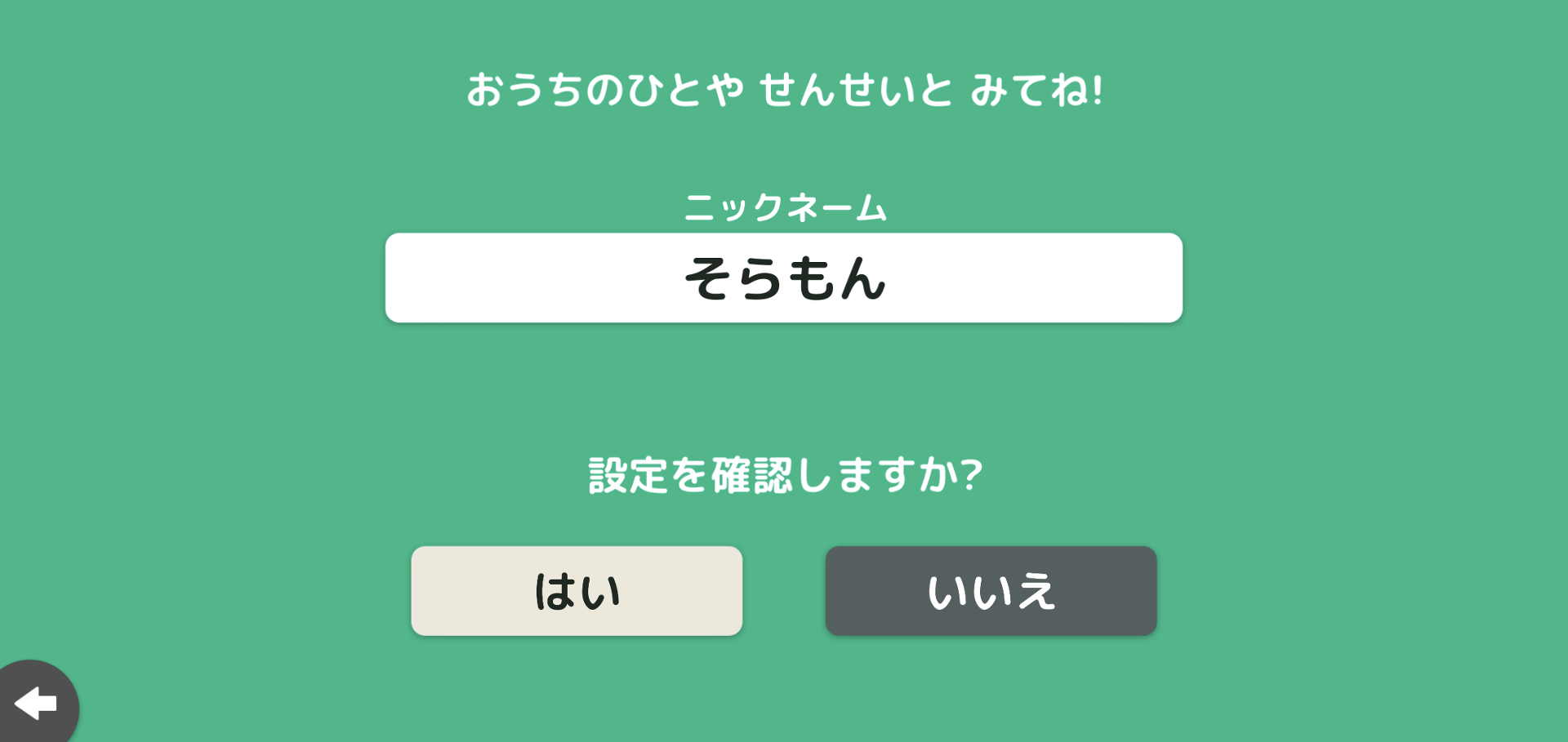
Task: Decline by tapping the いいえ button
Action: [x=991, y=591]
